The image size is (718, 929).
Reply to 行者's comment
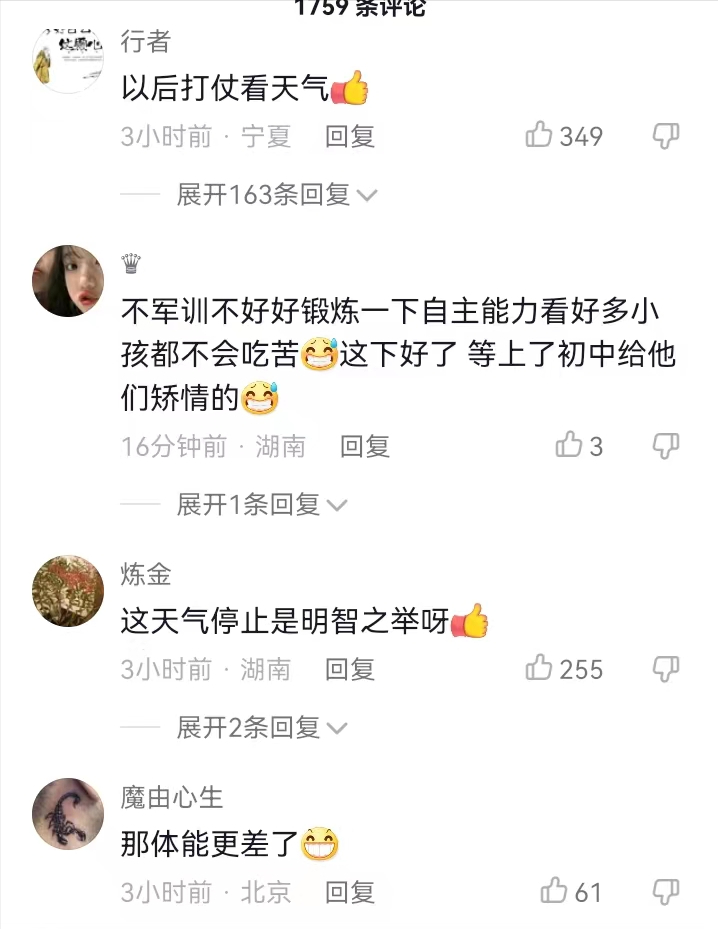pyautogui.click(x=350, y=136)
